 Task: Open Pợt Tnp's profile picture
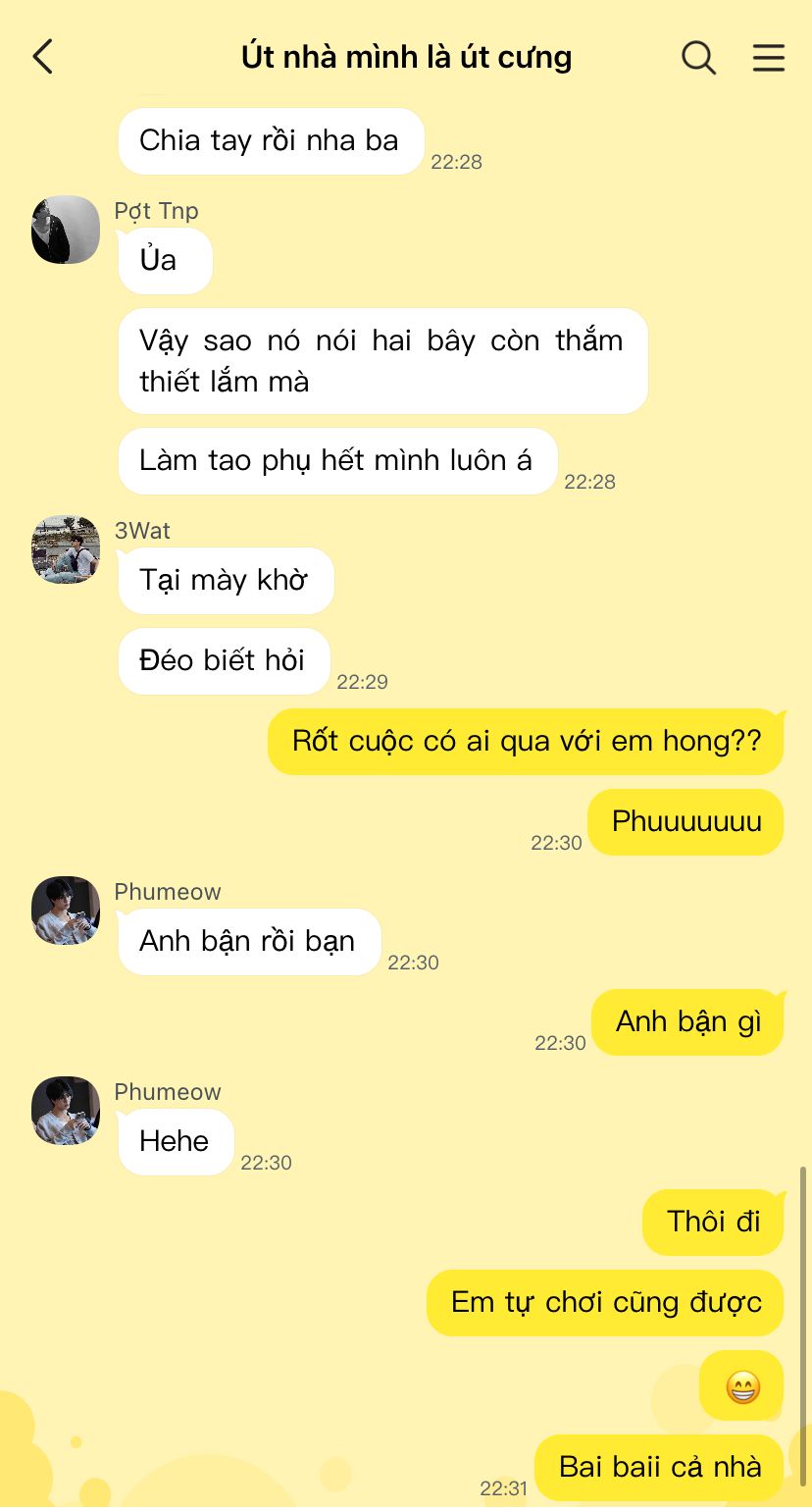coord(66,230)
